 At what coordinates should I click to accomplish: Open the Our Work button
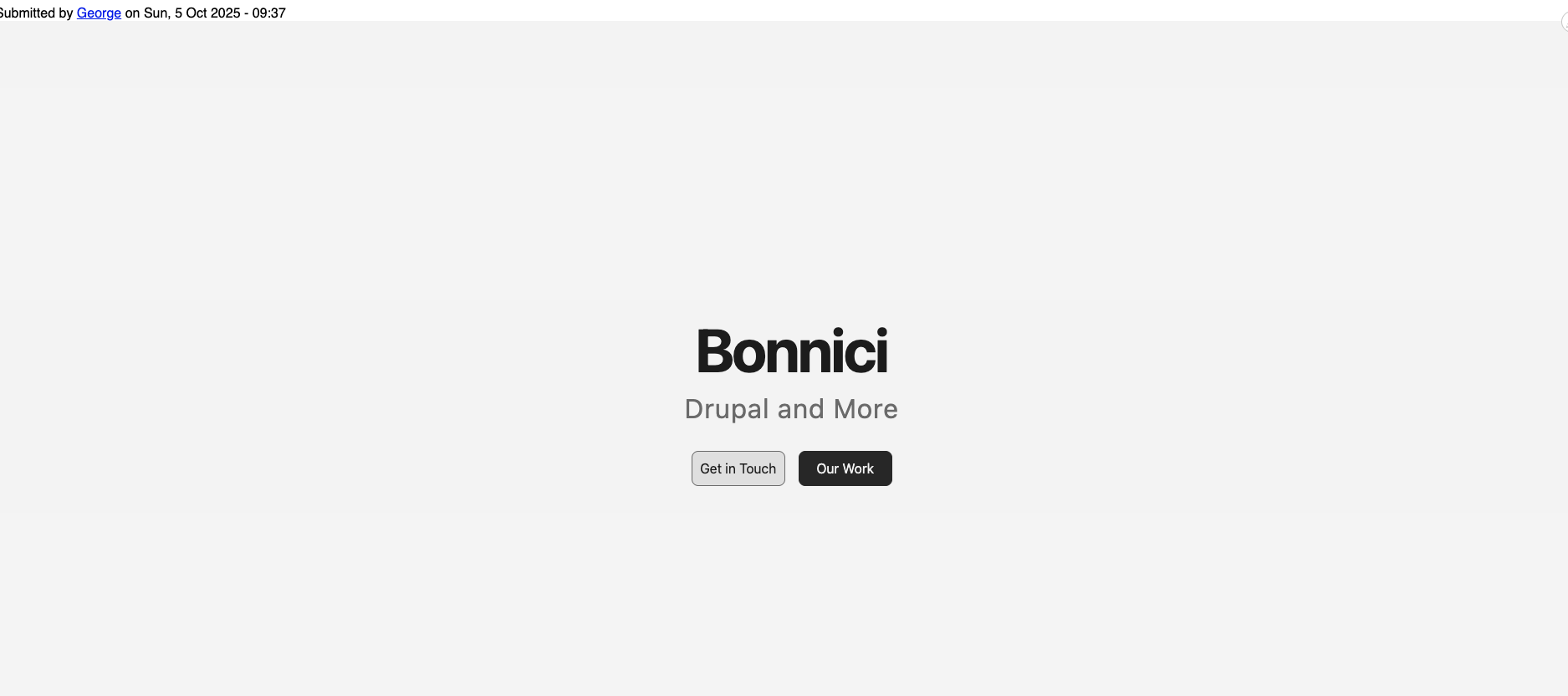coord(845,468)
